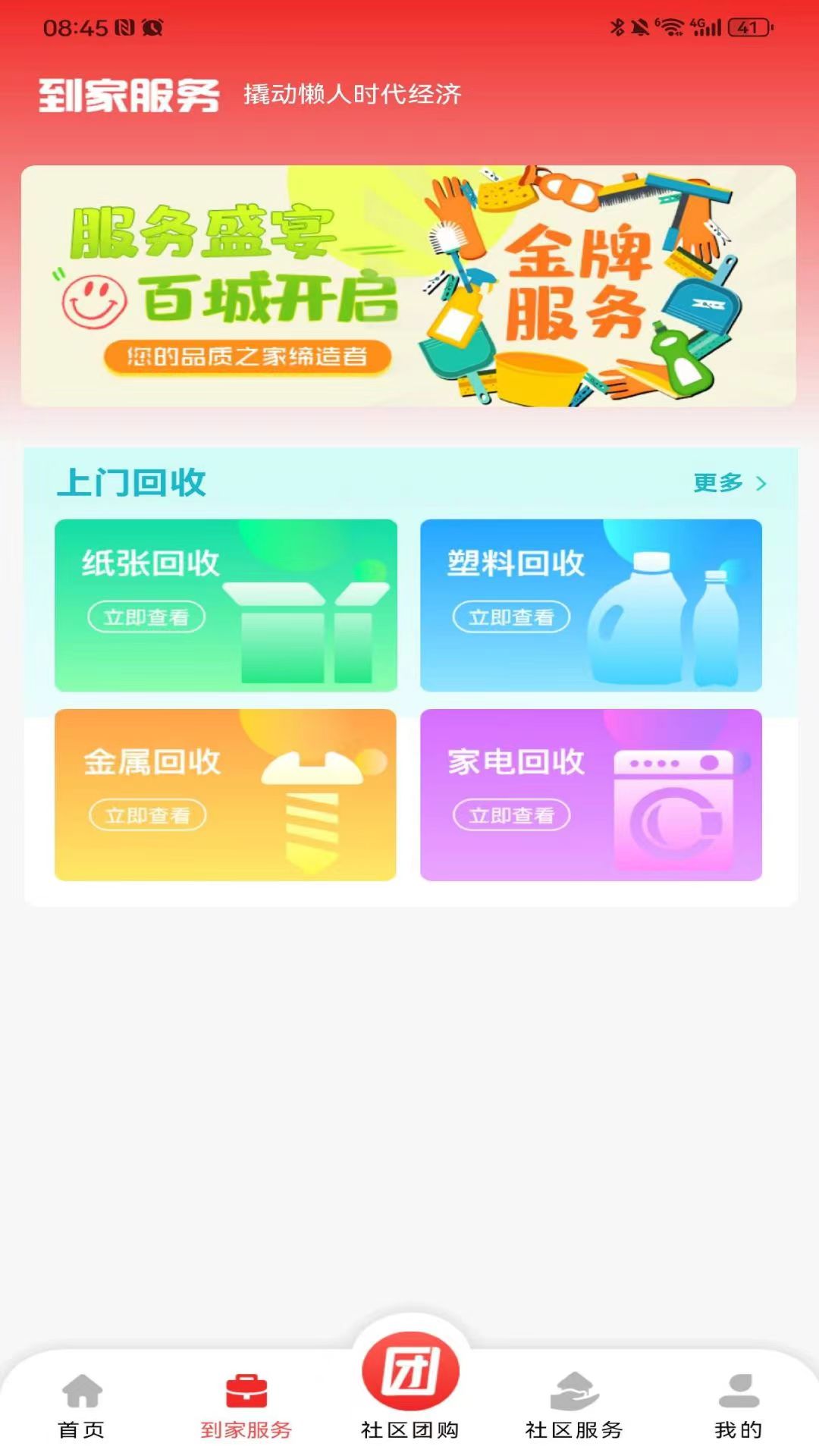Switch to the 社区服务 tab
The height and width of the screenshot is (1456, 819).
(x=574, y=1405)
